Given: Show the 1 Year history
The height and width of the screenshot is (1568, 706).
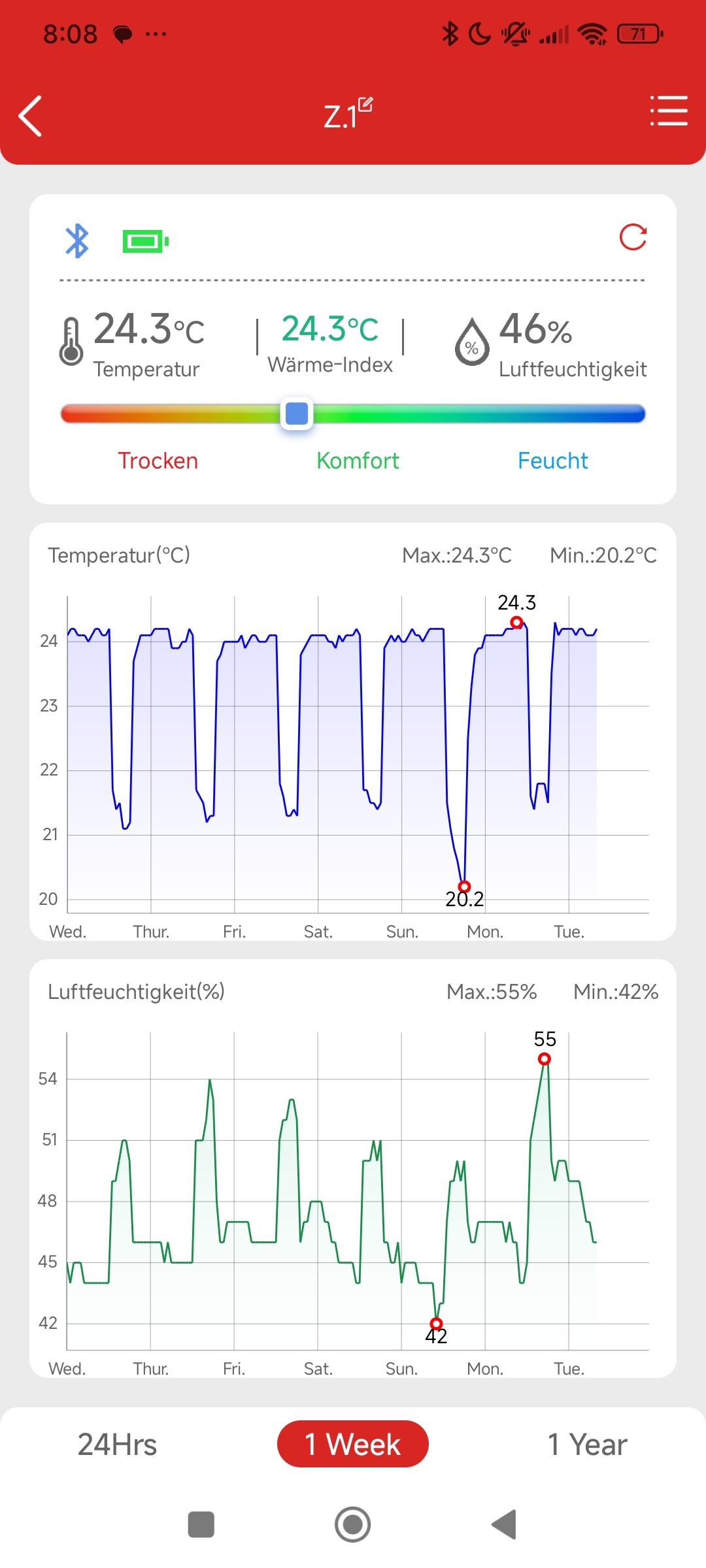Looking at the screenshot, I should pyautogui.click(x=587, y=1445).
